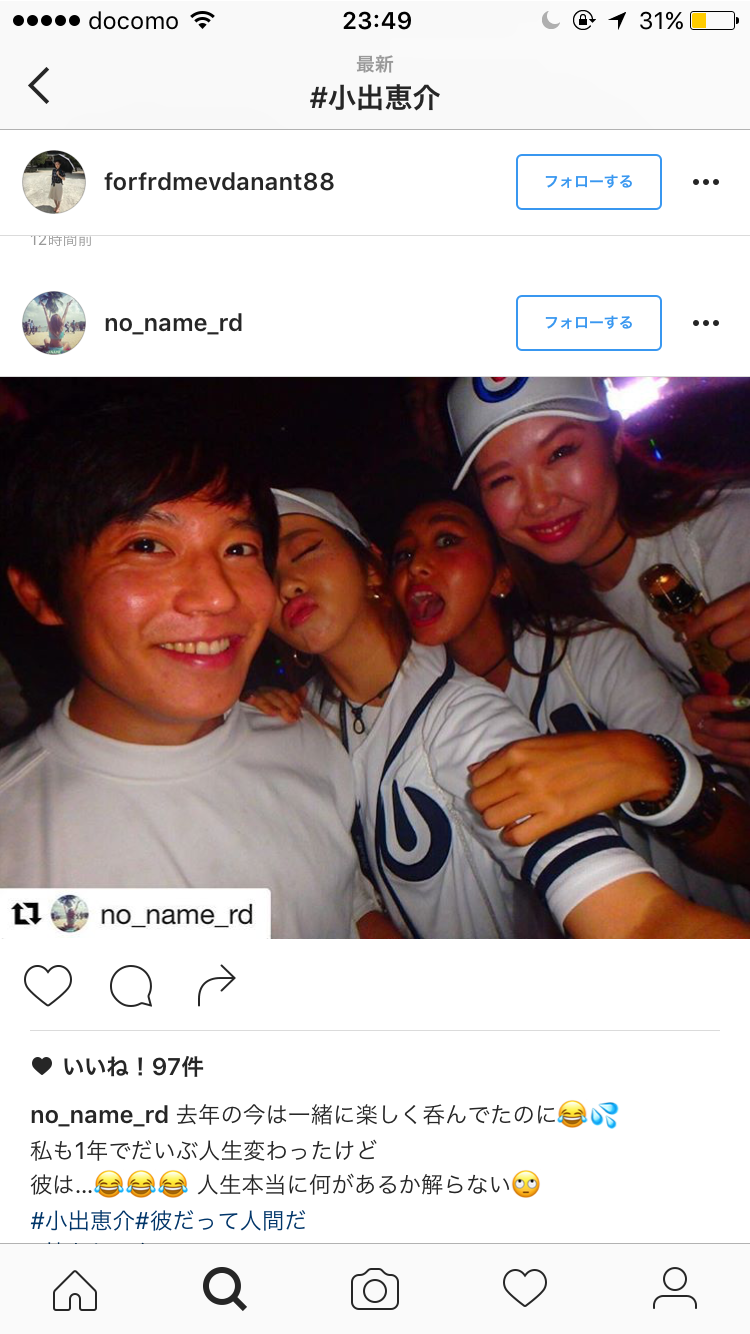Go to the Profile tab
This screenshot has width=750, height=1334.
[x=675, y=1289]
